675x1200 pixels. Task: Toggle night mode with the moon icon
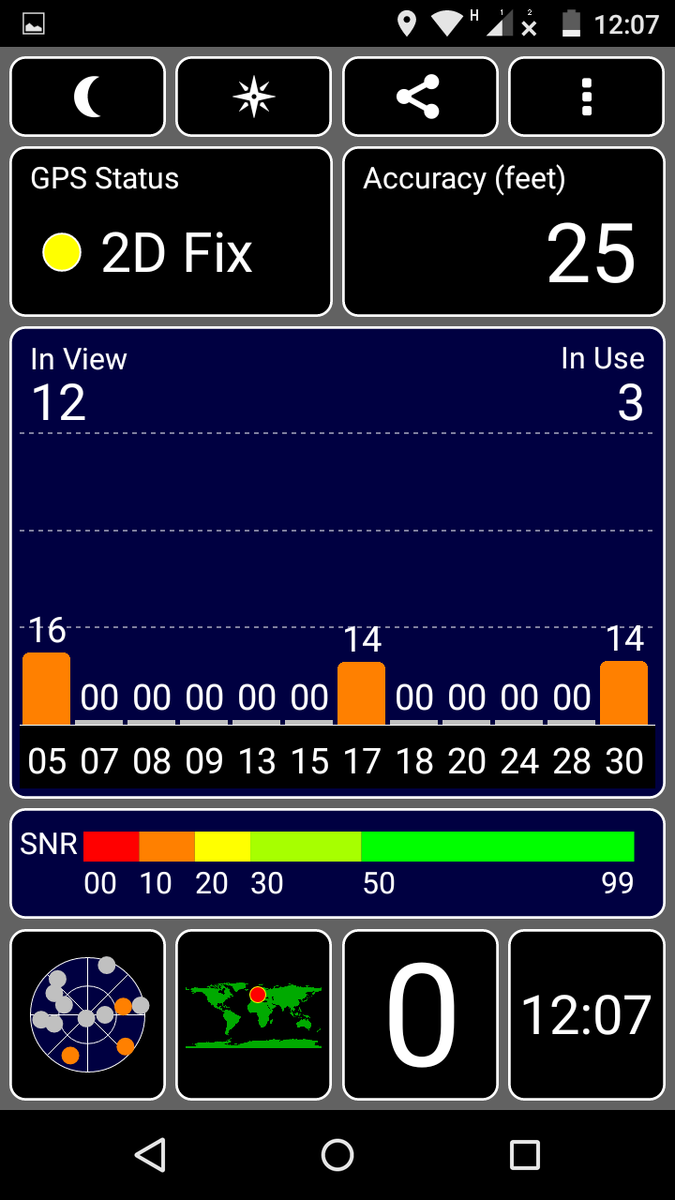coord(88,97)
